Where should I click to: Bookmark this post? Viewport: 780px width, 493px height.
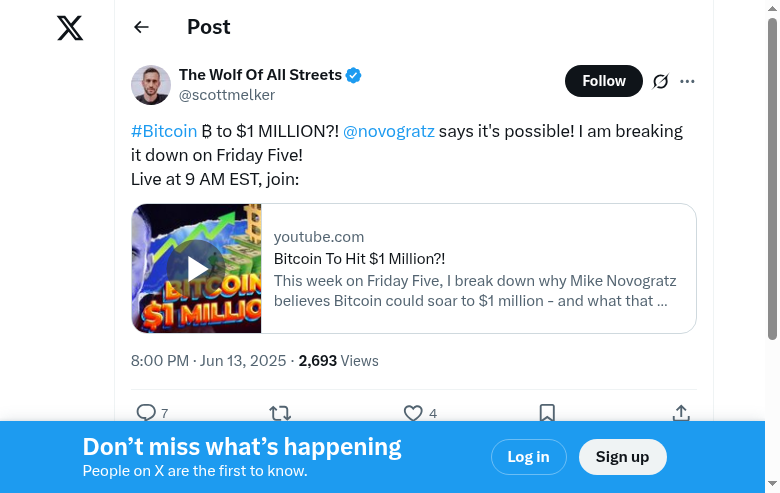coord(547,412)
